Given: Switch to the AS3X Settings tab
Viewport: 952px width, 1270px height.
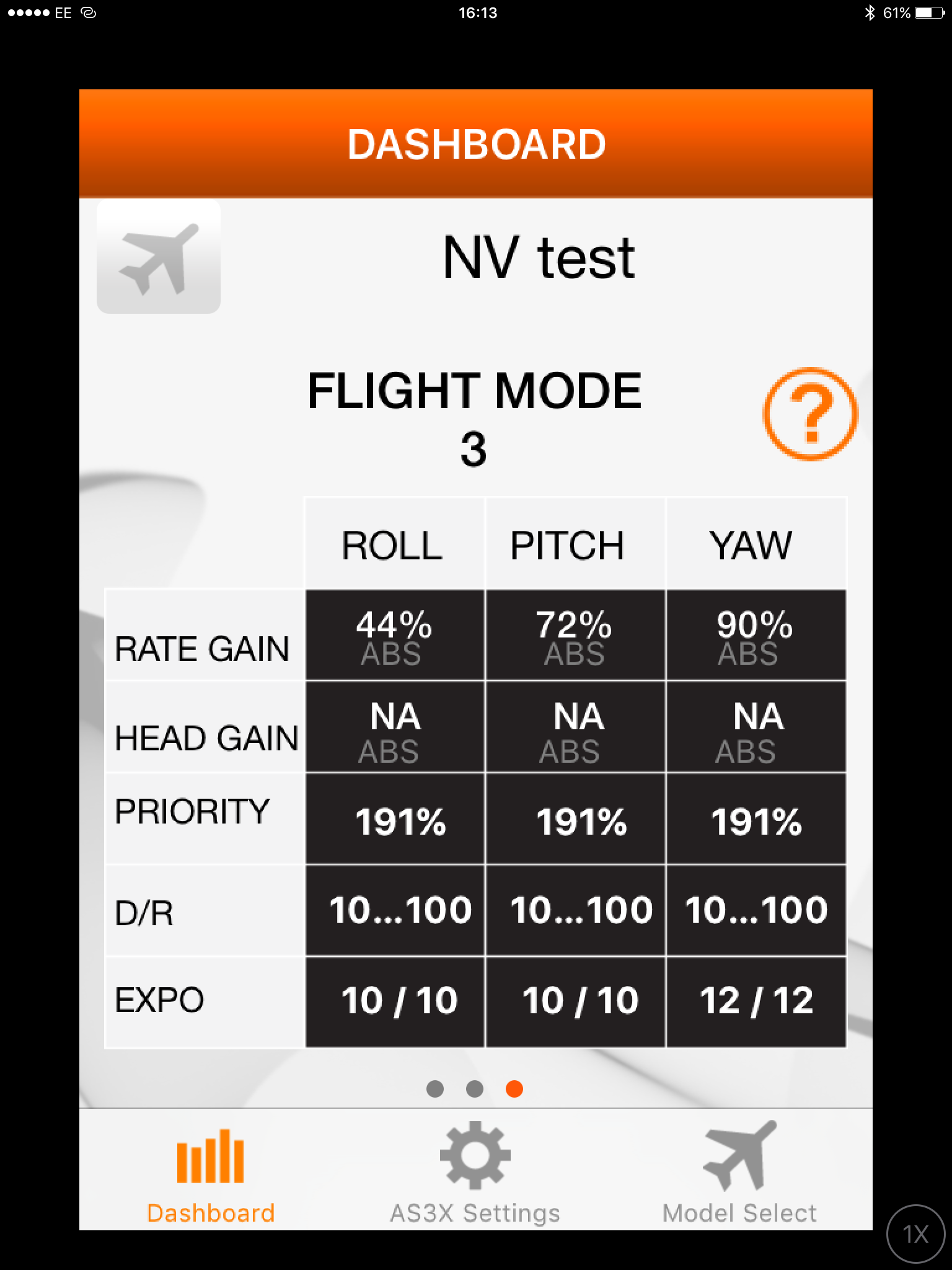Looking at the screenshot, I should click(475, 1173).
